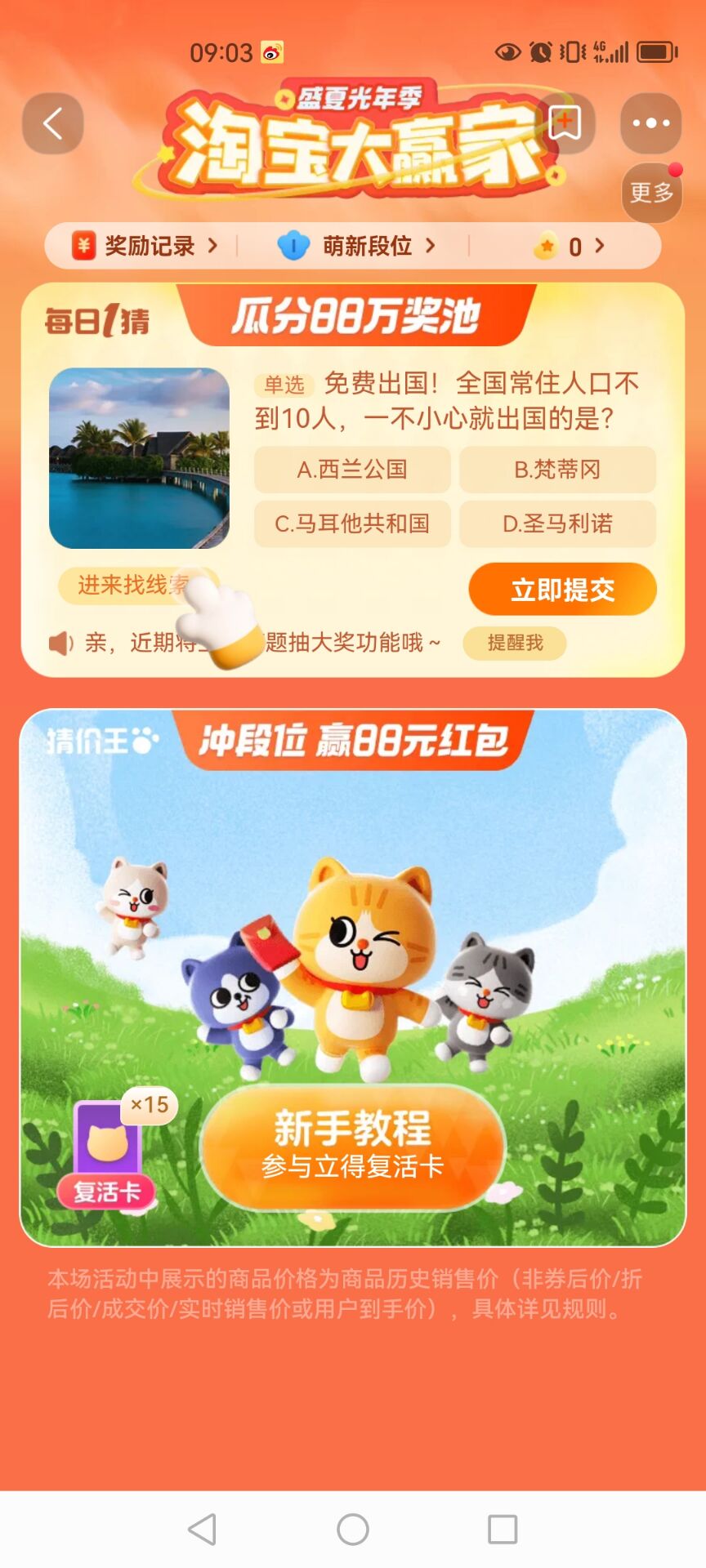This screenshot has height=1568, width=706.
Task: Tap the 提醒我 reminder button
Action: click(x=515, y=643)
